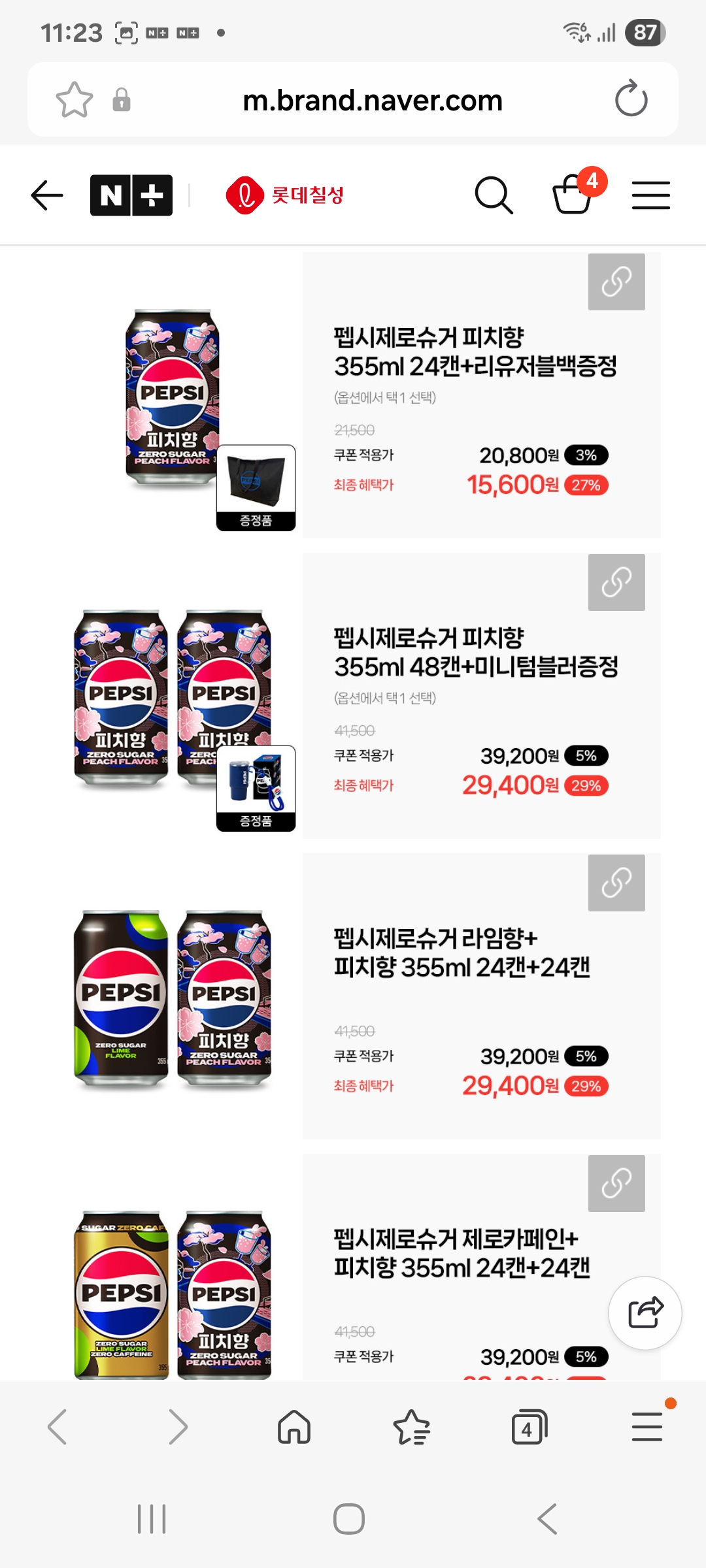This screenshot has height=1568, width=706.
Task: Open the N+ brand store home
Action: (131, 195)
